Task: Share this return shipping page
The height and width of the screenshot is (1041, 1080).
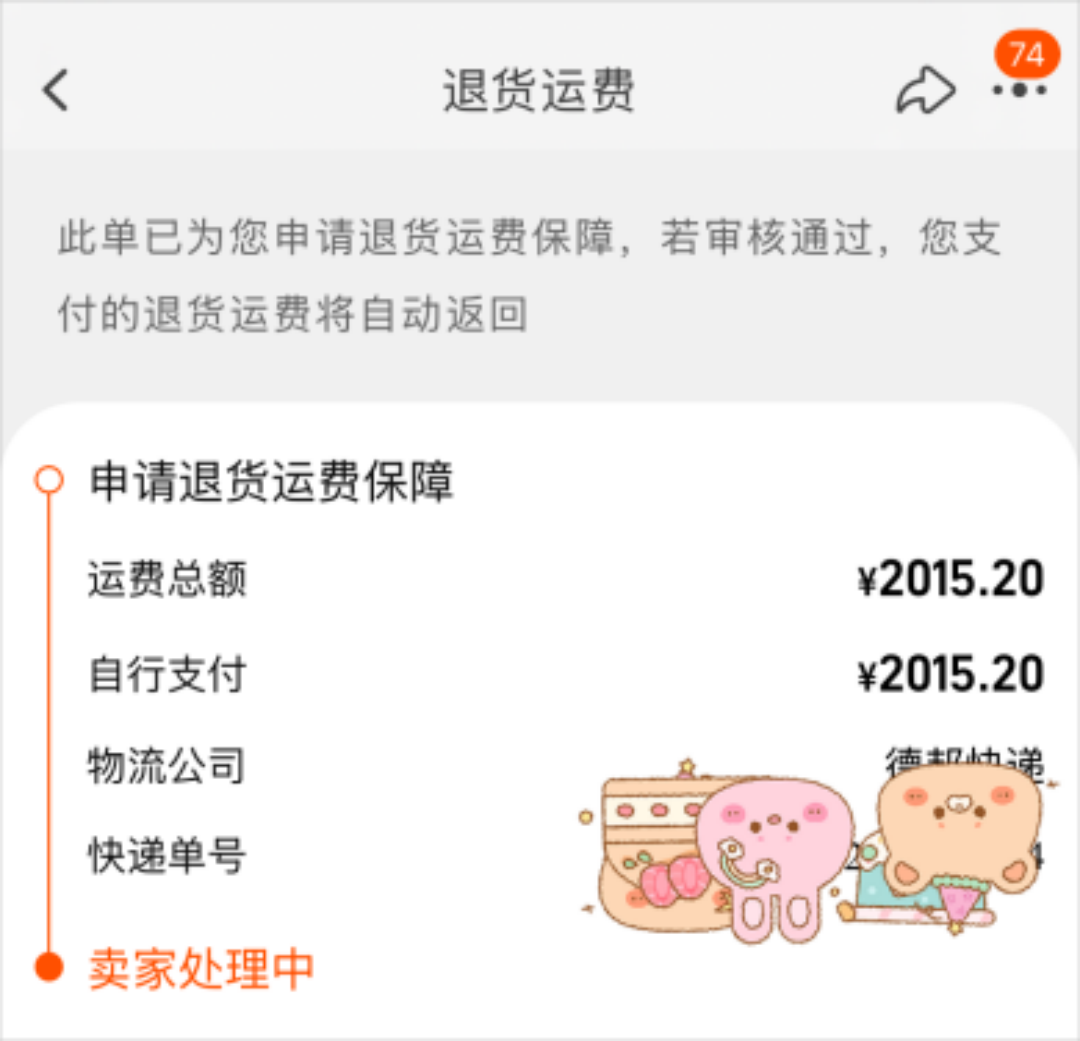Action: 924,91
